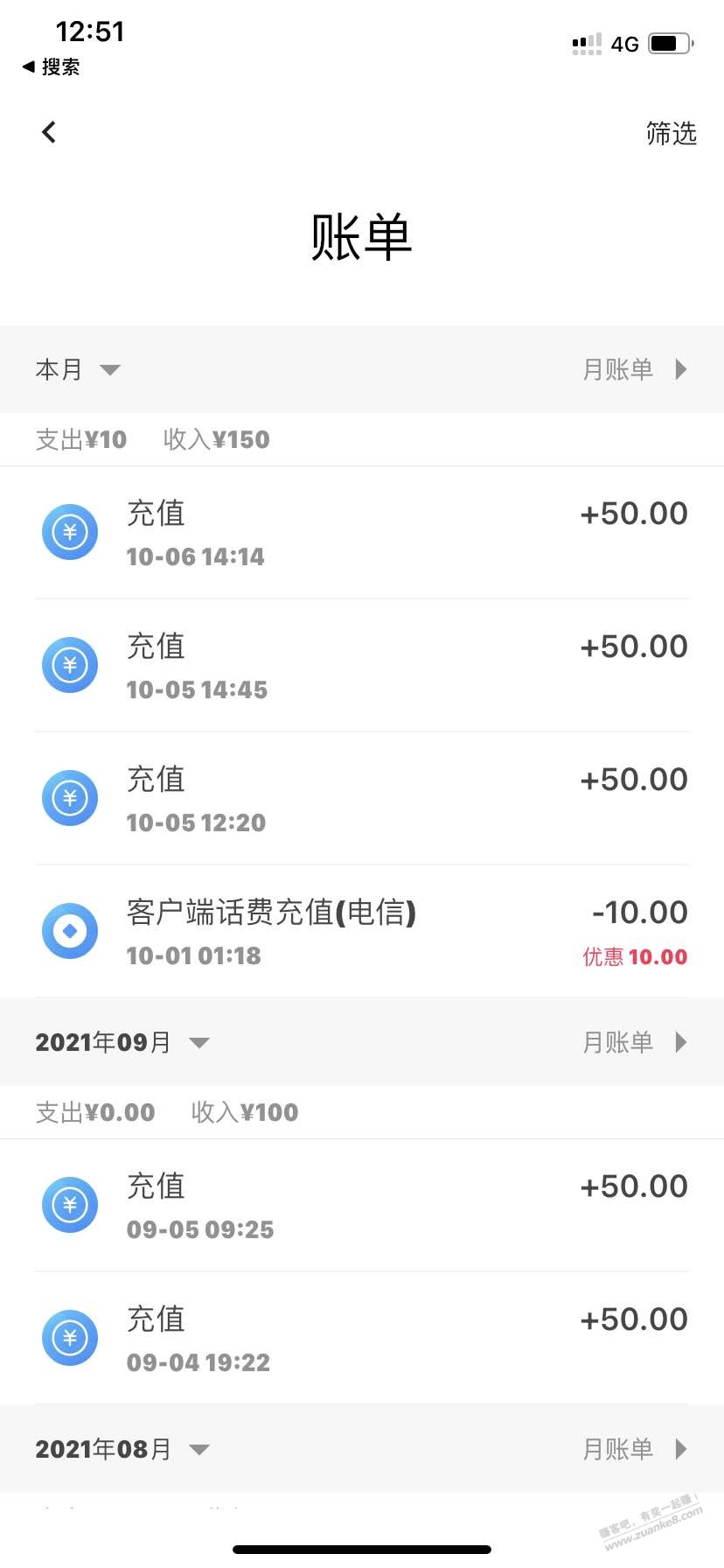Expand the 2021年08月 month dropdown
The width and height of the screenshot is (724, 1568).
[x=122, y=1449]
